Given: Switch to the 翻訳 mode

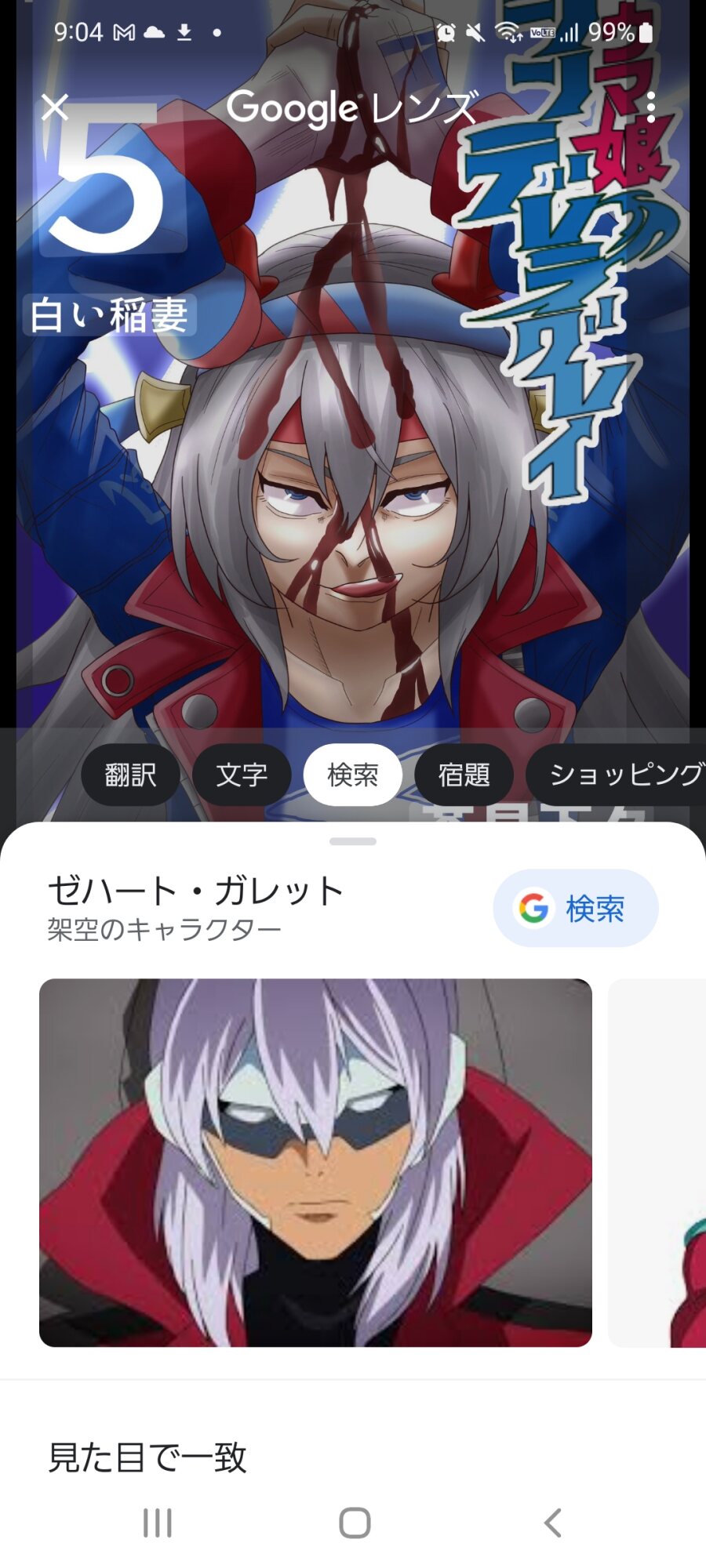Looking at the screenshot, I should [x=130, y=775].
